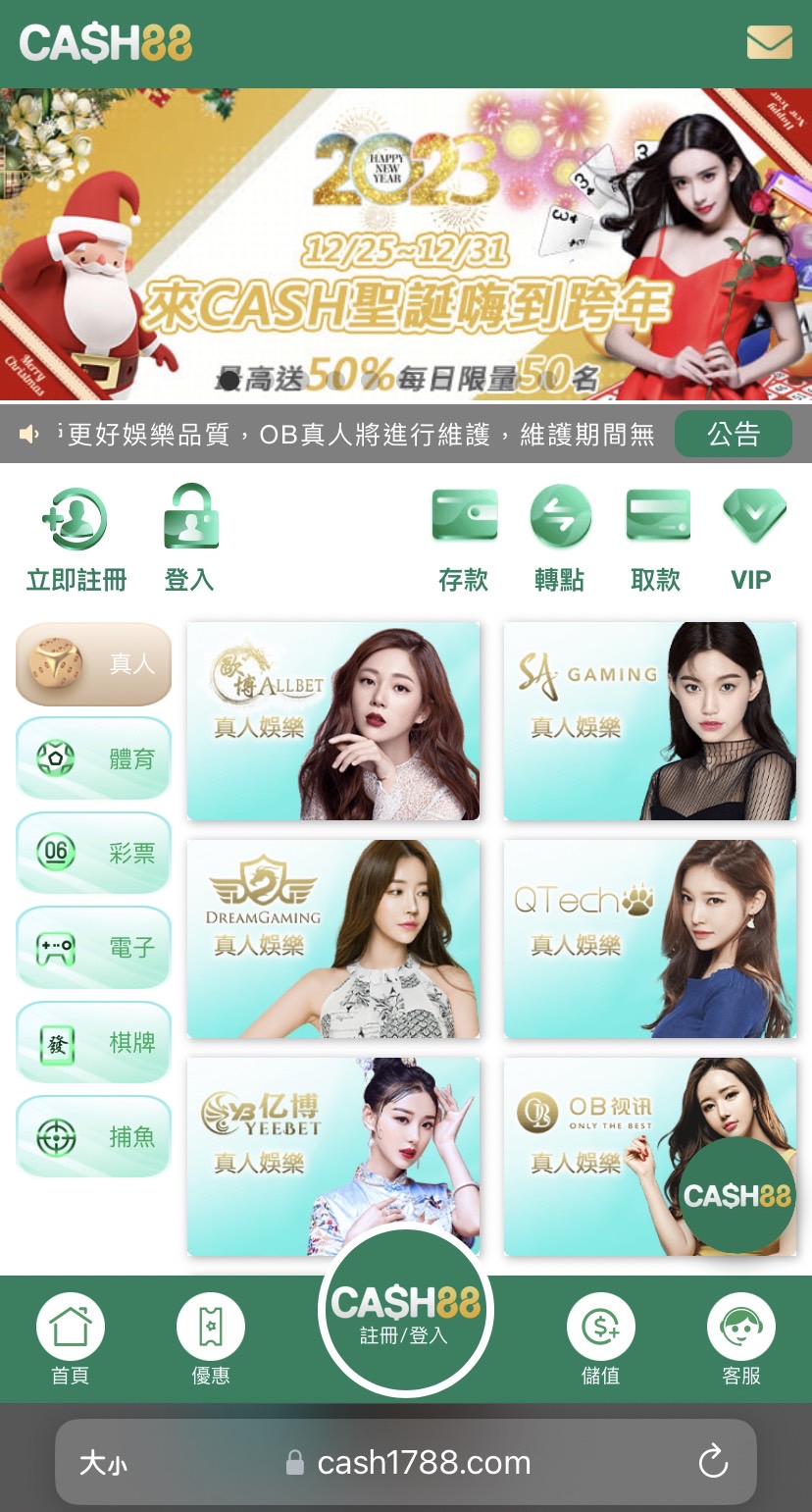Open 存款 deposit
This screenshot has height=1512, width=812.
pyautogui.click(x=464, y=539)
